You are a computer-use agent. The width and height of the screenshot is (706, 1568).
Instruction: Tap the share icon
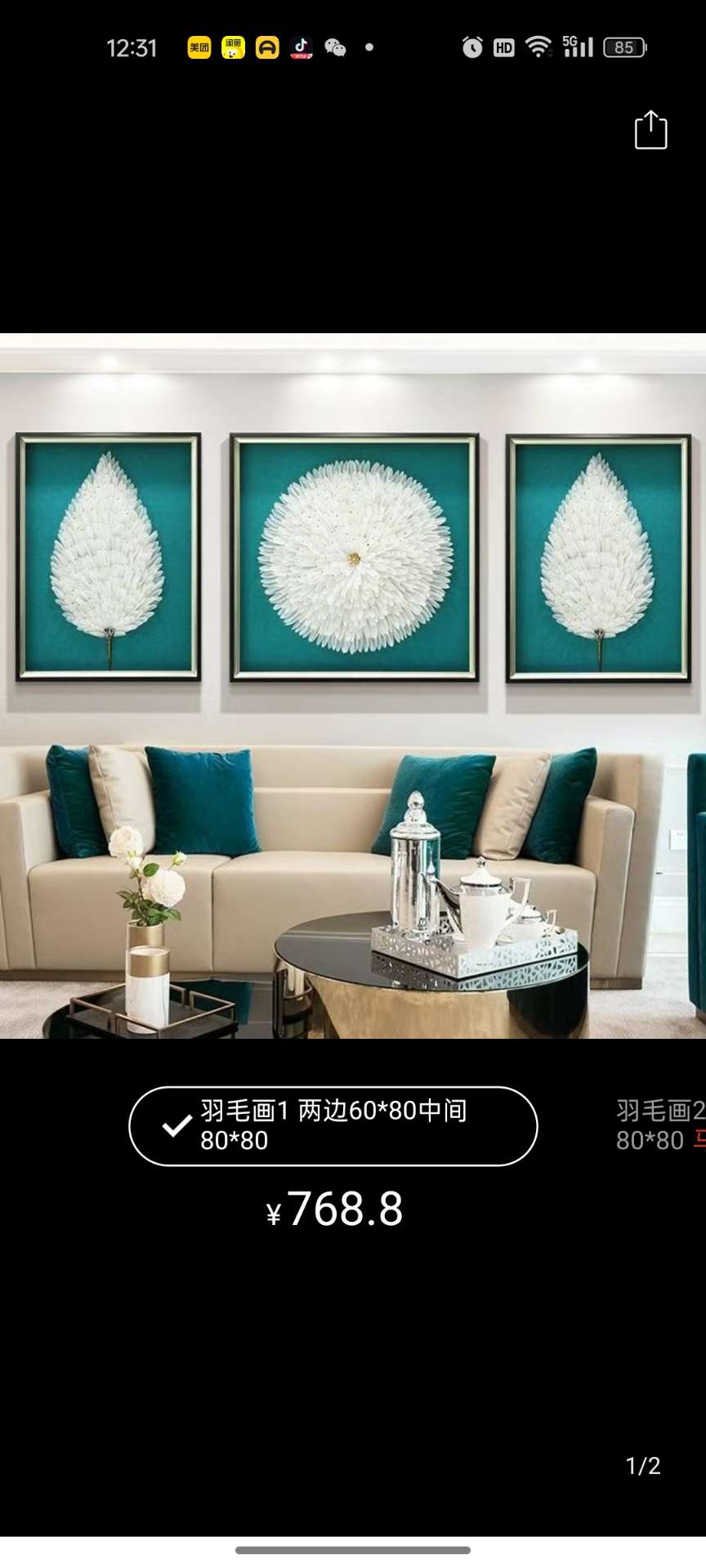tap(650, 131)
